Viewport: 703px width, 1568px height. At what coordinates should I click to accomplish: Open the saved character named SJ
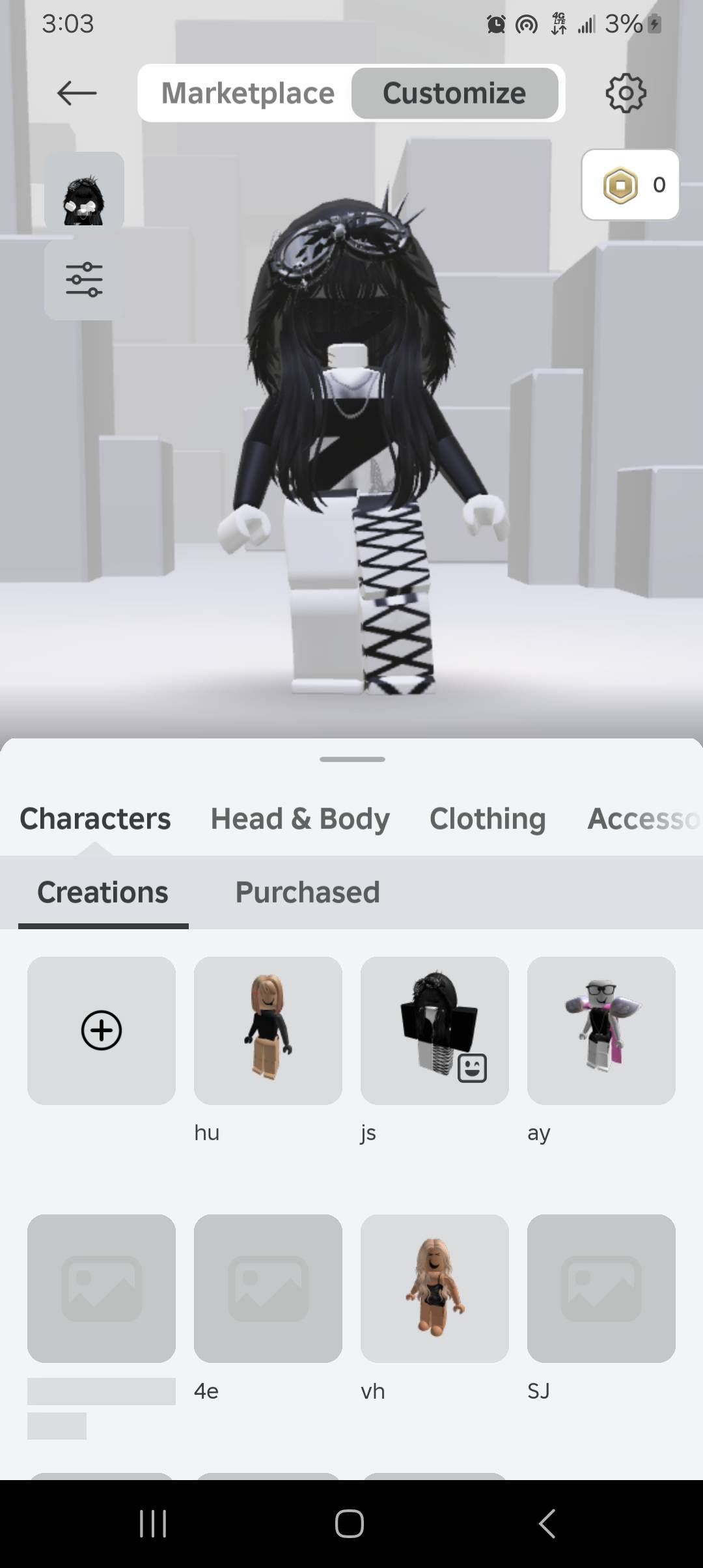click(601, 1289)
